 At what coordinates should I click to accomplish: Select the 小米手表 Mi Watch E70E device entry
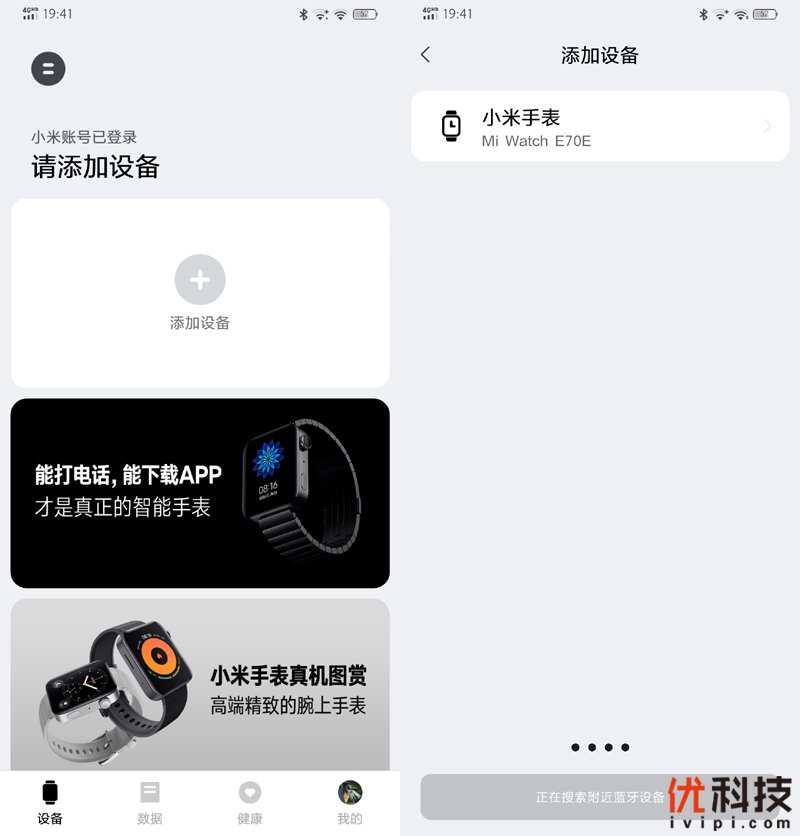pos(600,125)
